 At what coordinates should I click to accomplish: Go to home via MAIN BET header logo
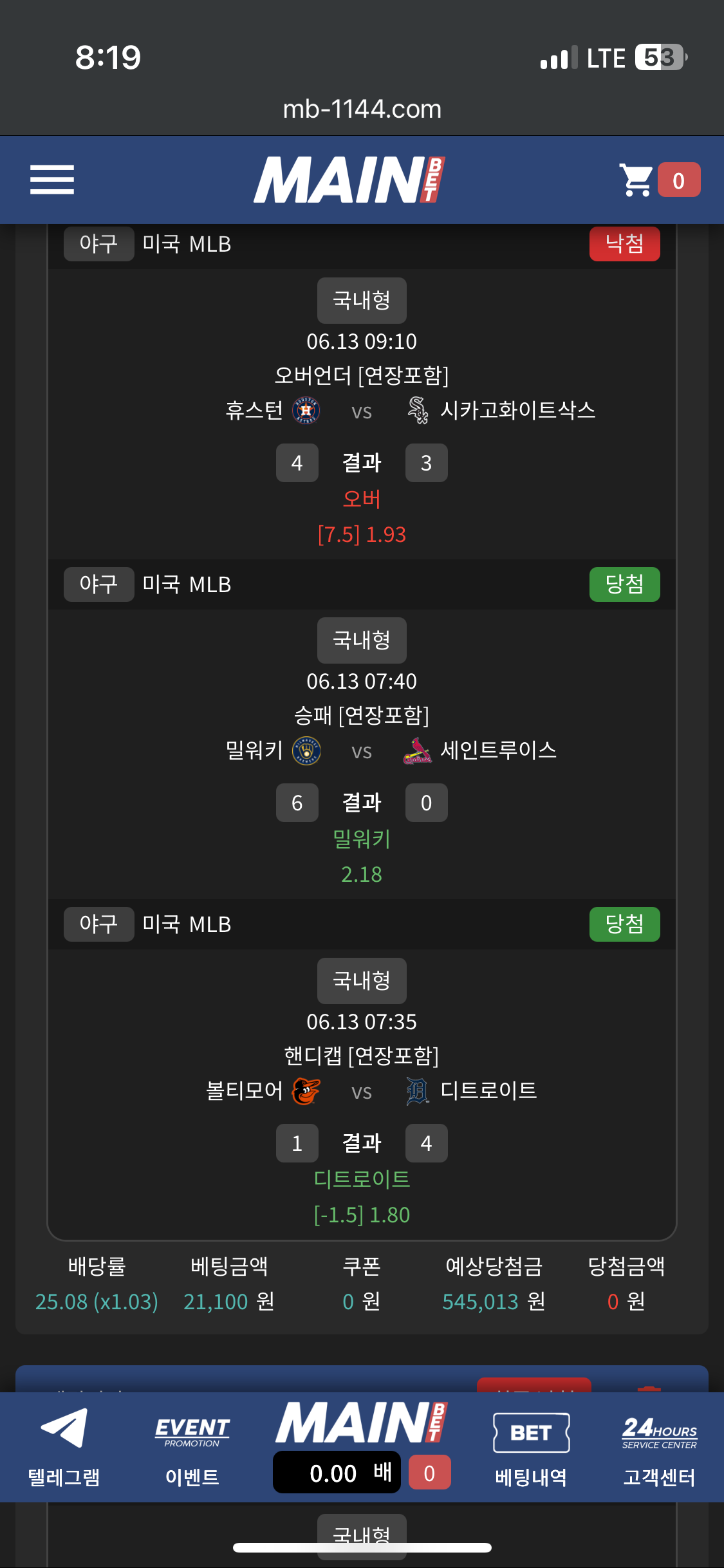click(x=349, y=180)
